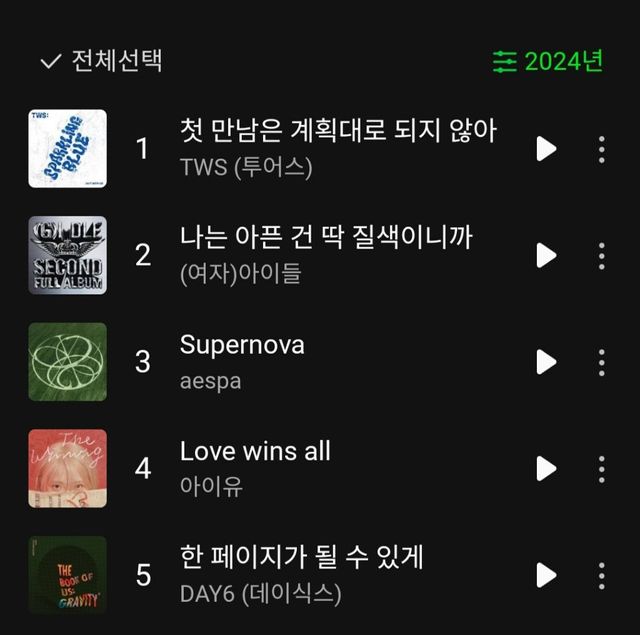This screenshot has width=640, height=635.
Task: Open the song 첫 만남은 계획대로 되지 않아
Action: pos(338,130)
